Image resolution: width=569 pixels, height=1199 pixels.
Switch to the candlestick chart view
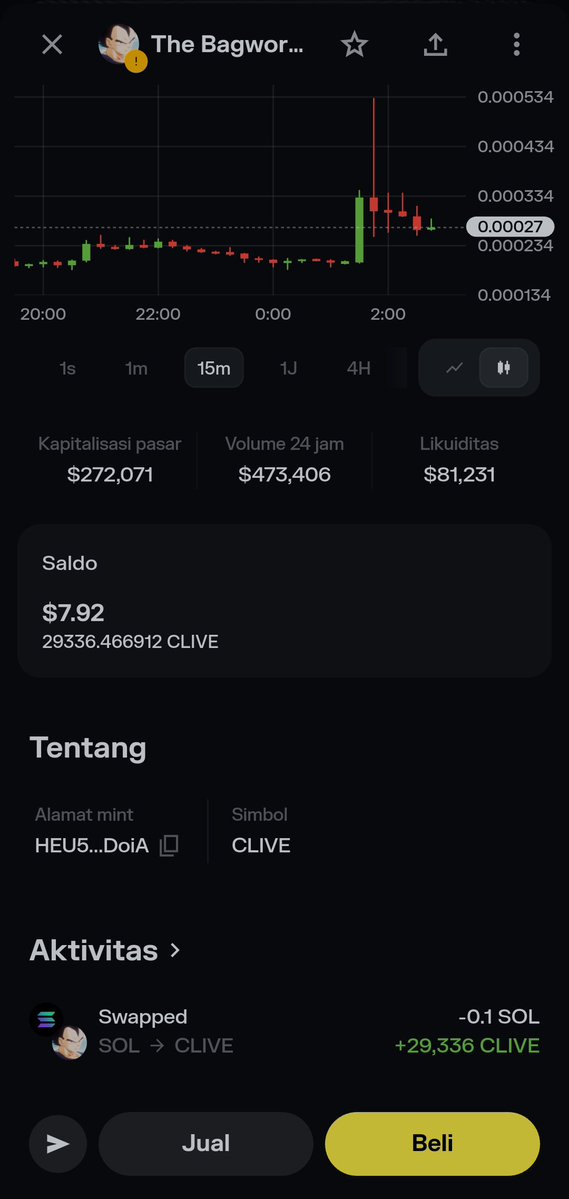click(503, 368)
